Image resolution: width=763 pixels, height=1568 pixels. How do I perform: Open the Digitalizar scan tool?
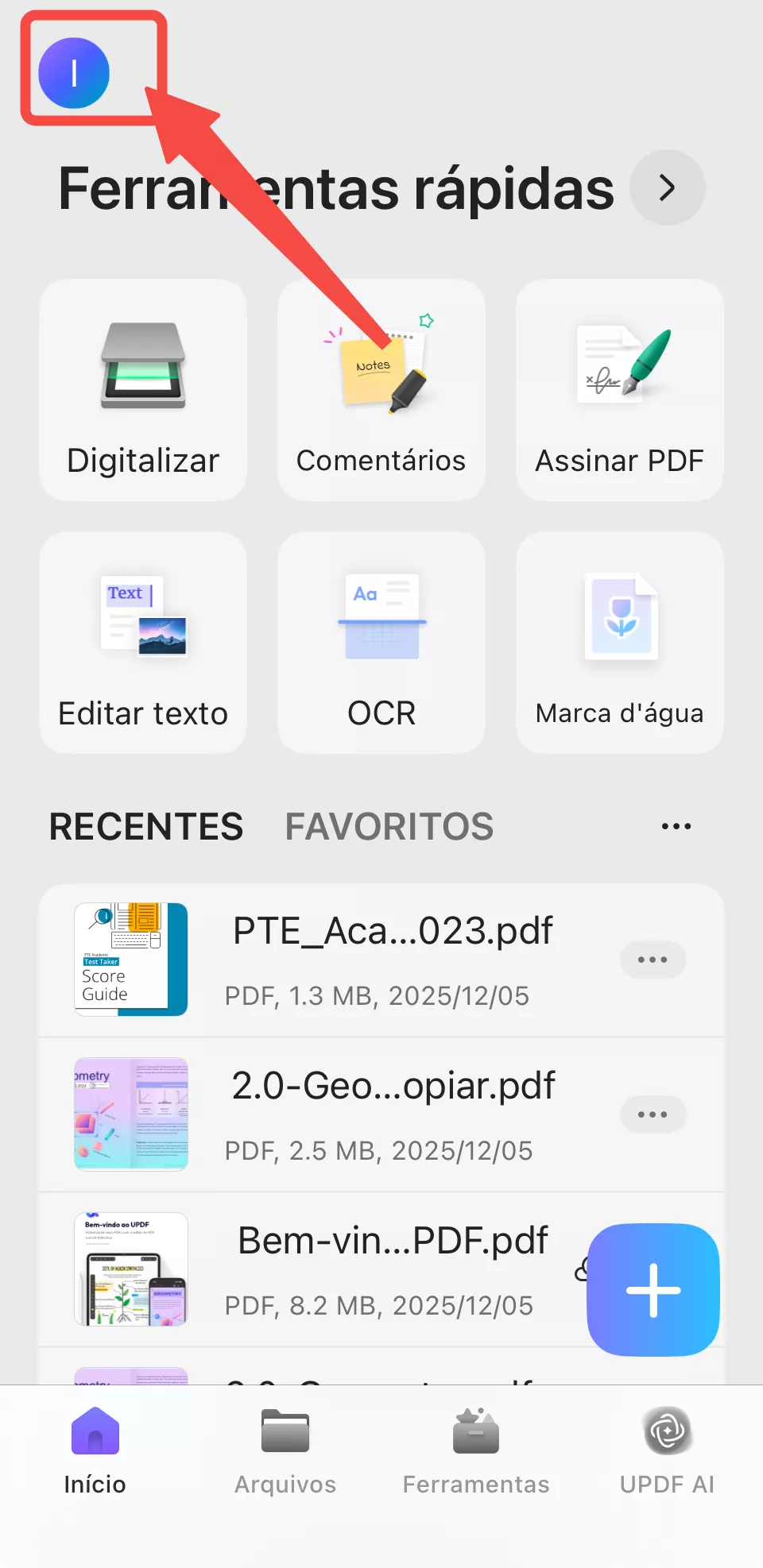pos(143,391)
